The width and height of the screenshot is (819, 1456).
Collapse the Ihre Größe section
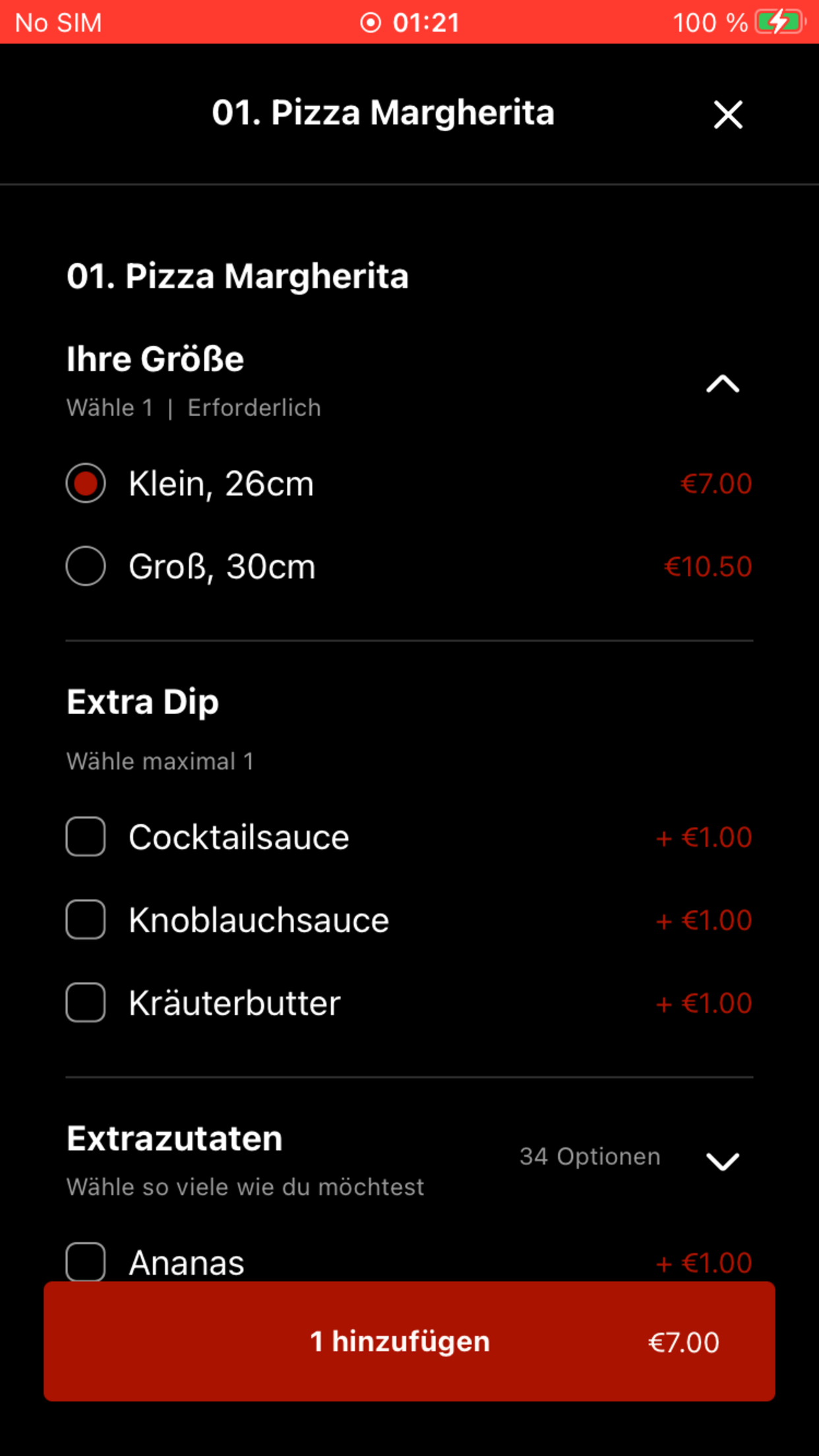coord(723,384)
